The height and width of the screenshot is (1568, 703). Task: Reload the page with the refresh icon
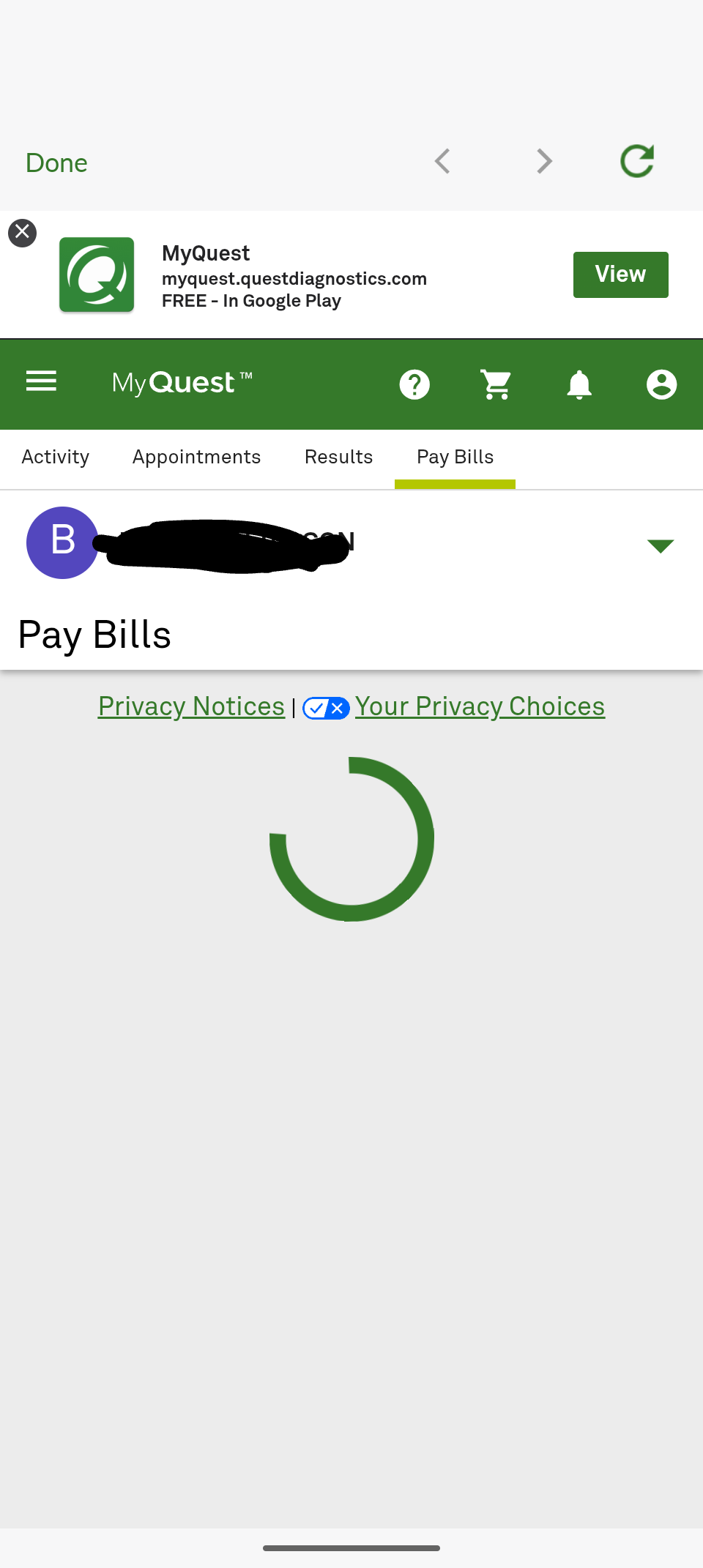click(x=637, y=161)
